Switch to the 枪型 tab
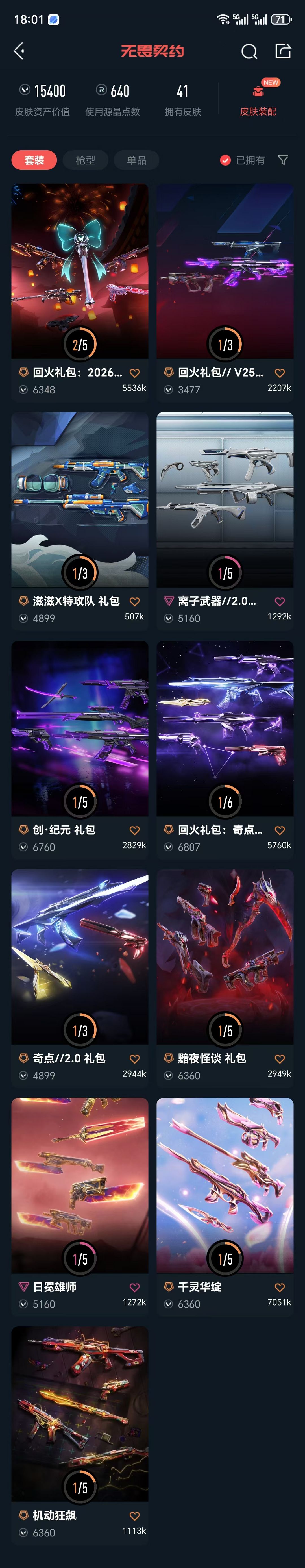The width and height of the screenshot is (305, 1568). [x=85, y=160]
